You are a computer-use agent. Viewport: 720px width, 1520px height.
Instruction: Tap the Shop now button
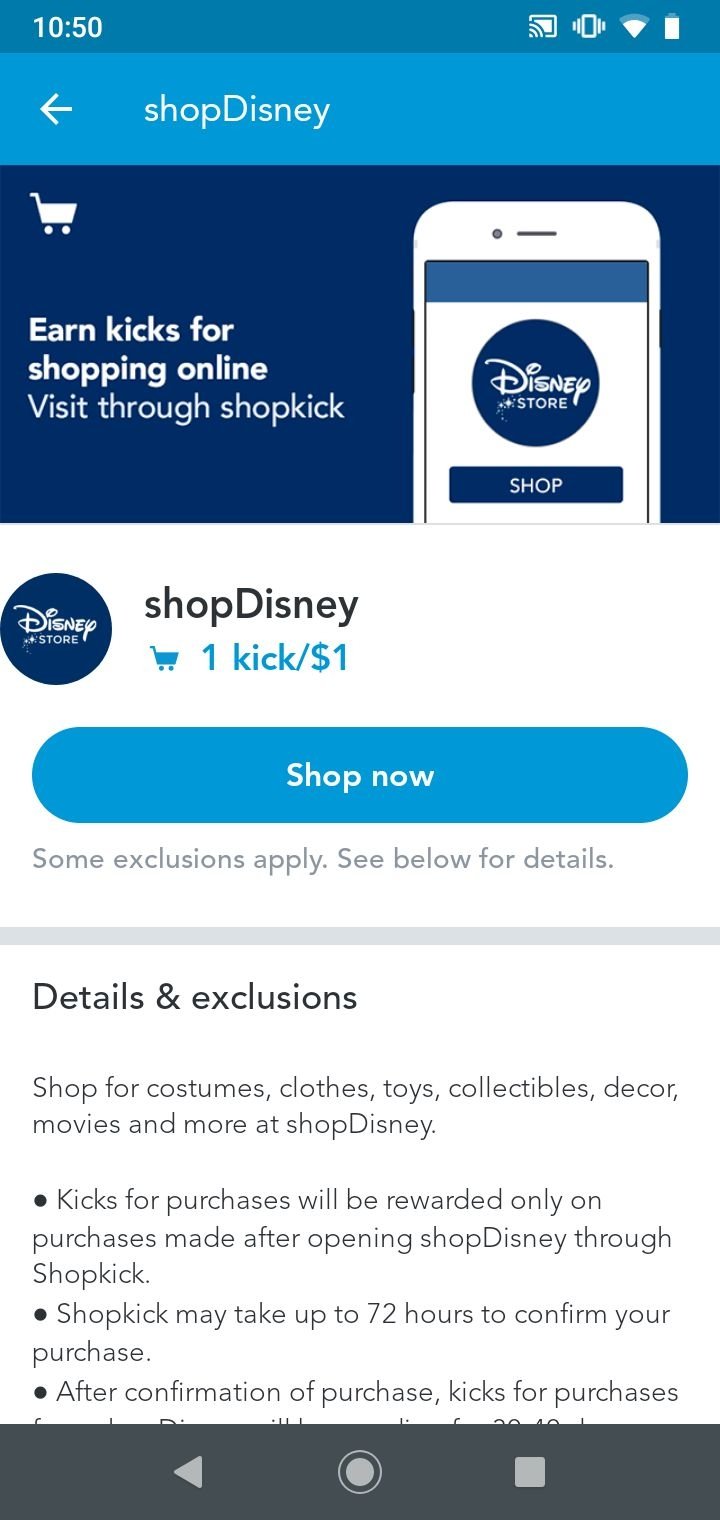[x=360, y=775]
